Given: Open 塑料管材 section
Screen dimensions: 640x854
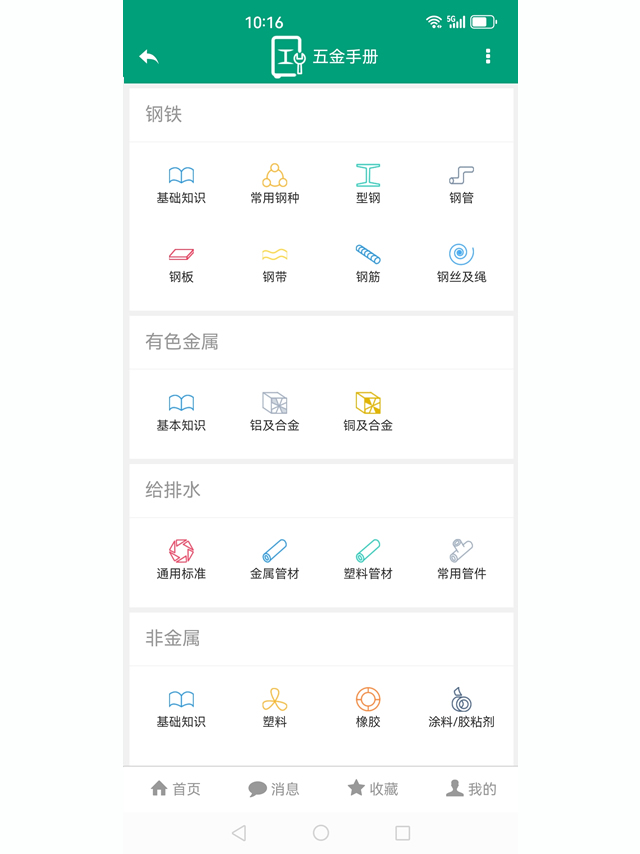Looking at the screenshot, I should point(368,560).
